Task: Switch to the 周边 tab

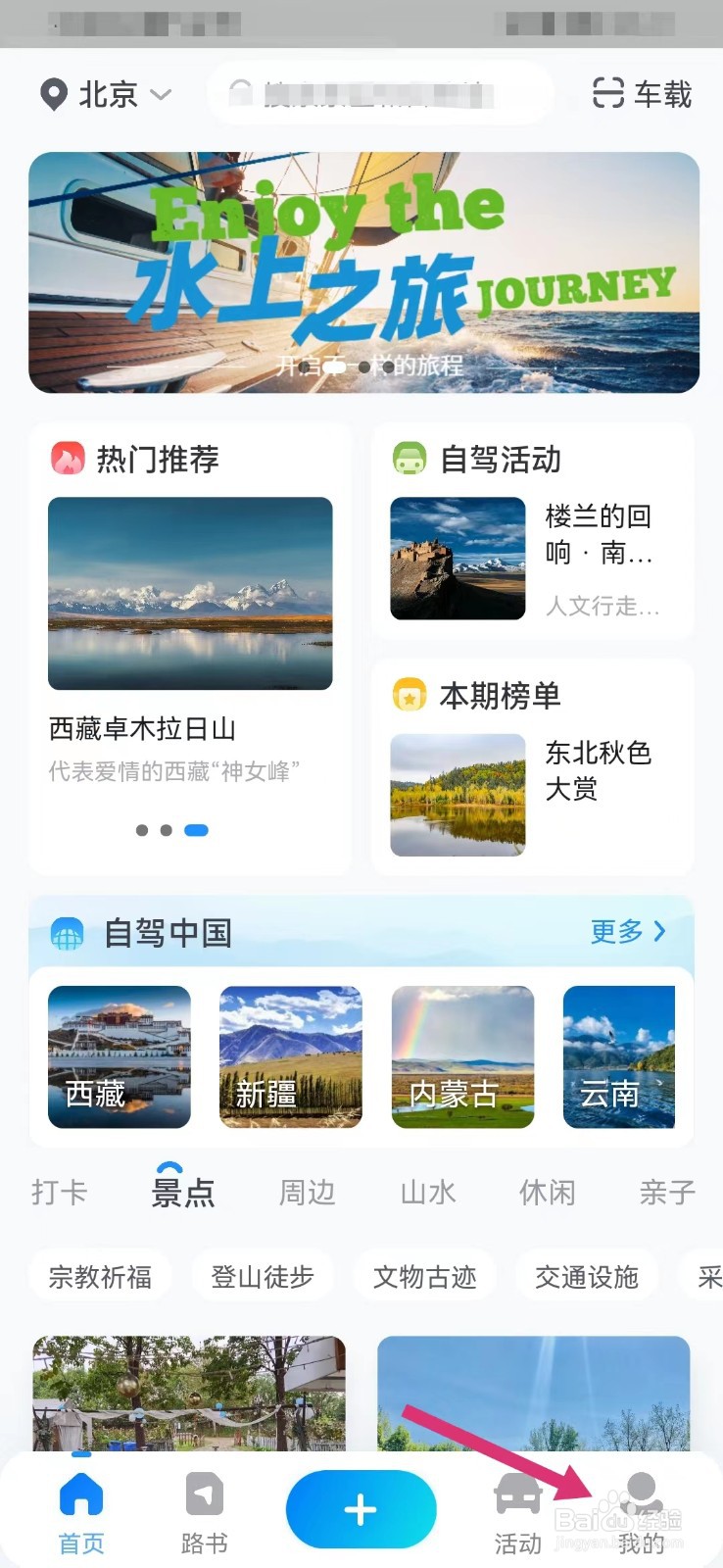Action: (308, 1192)
